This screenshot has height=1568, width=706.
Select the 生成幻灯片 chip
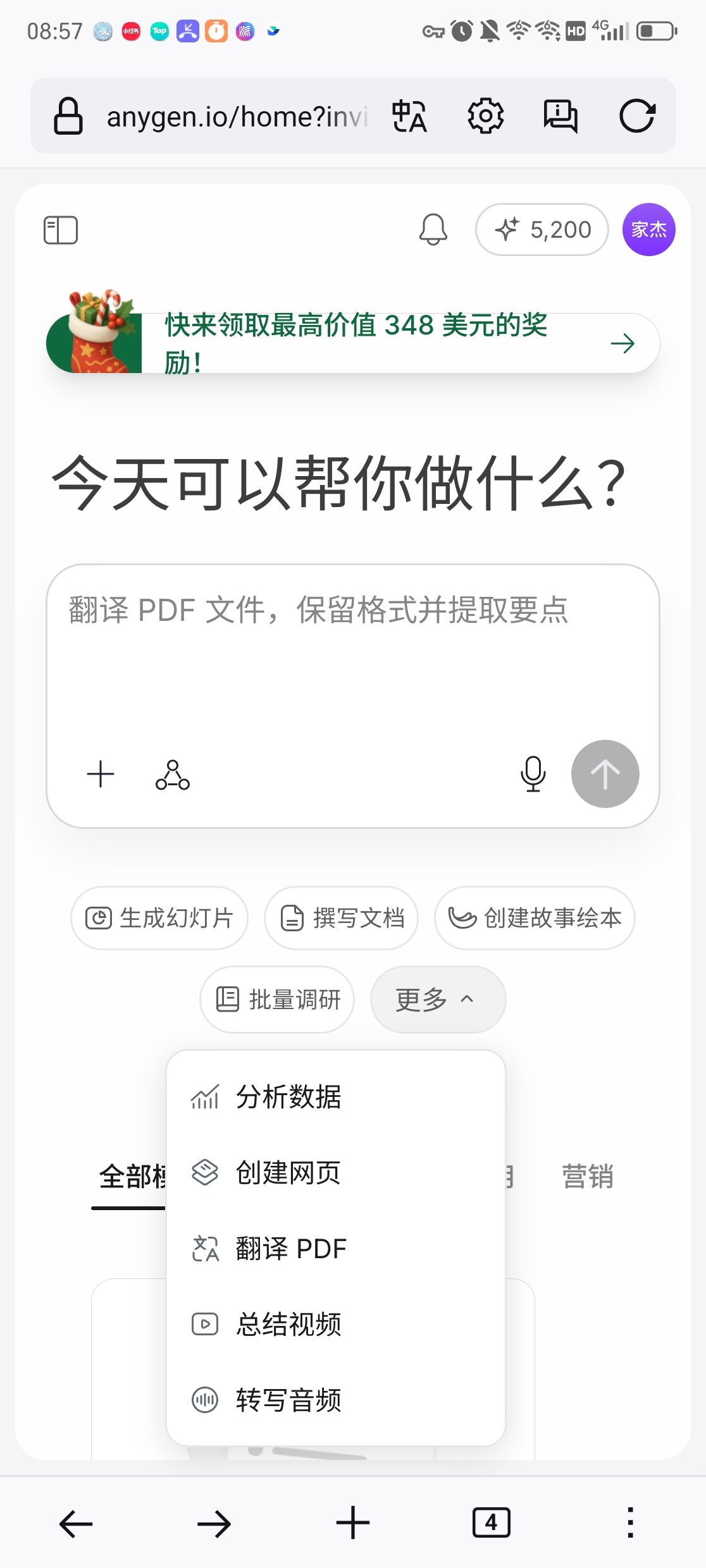click(x=159, y=918)
